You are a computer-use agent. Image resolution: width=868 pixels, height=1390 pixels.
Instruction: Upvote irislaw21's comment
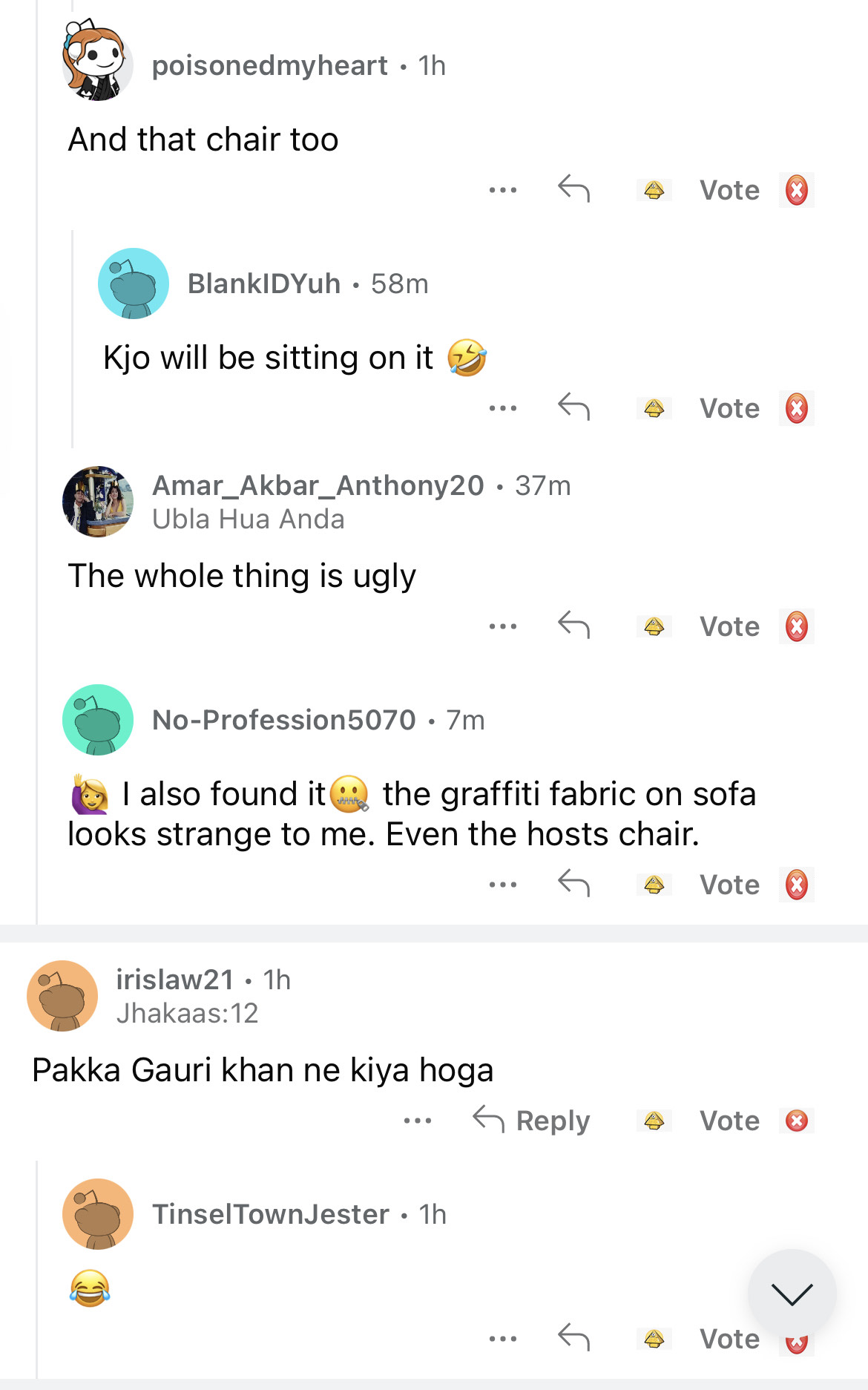click(x=654, y=1121)
